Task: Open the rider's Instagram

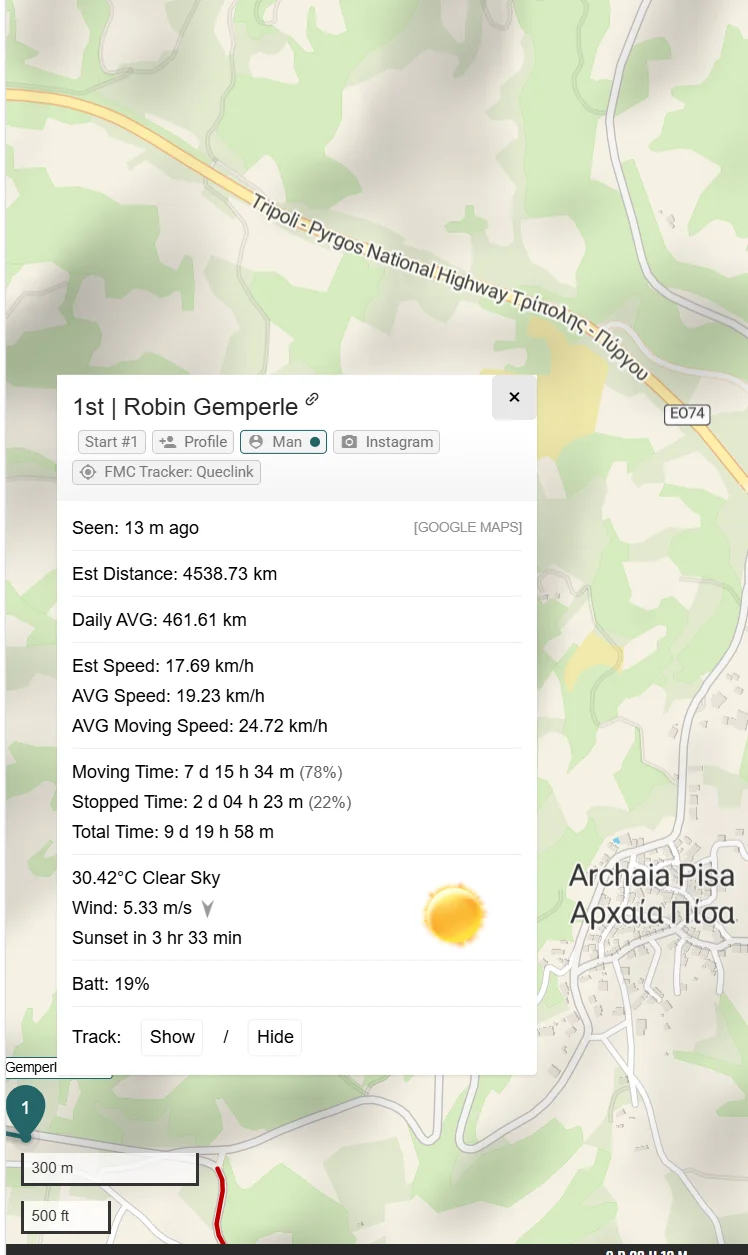Action: 386,442
